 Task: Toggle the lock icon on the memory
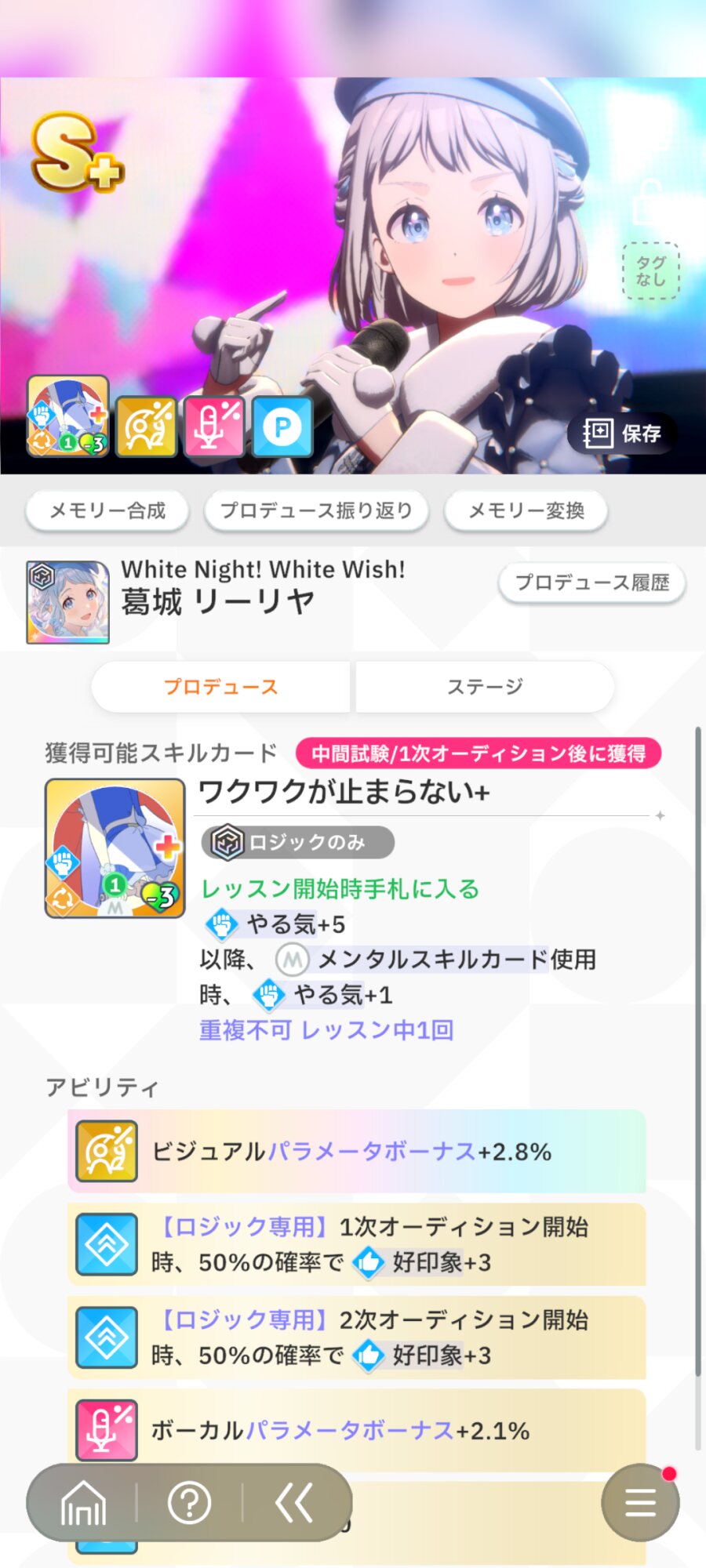[x=649, y=201]
